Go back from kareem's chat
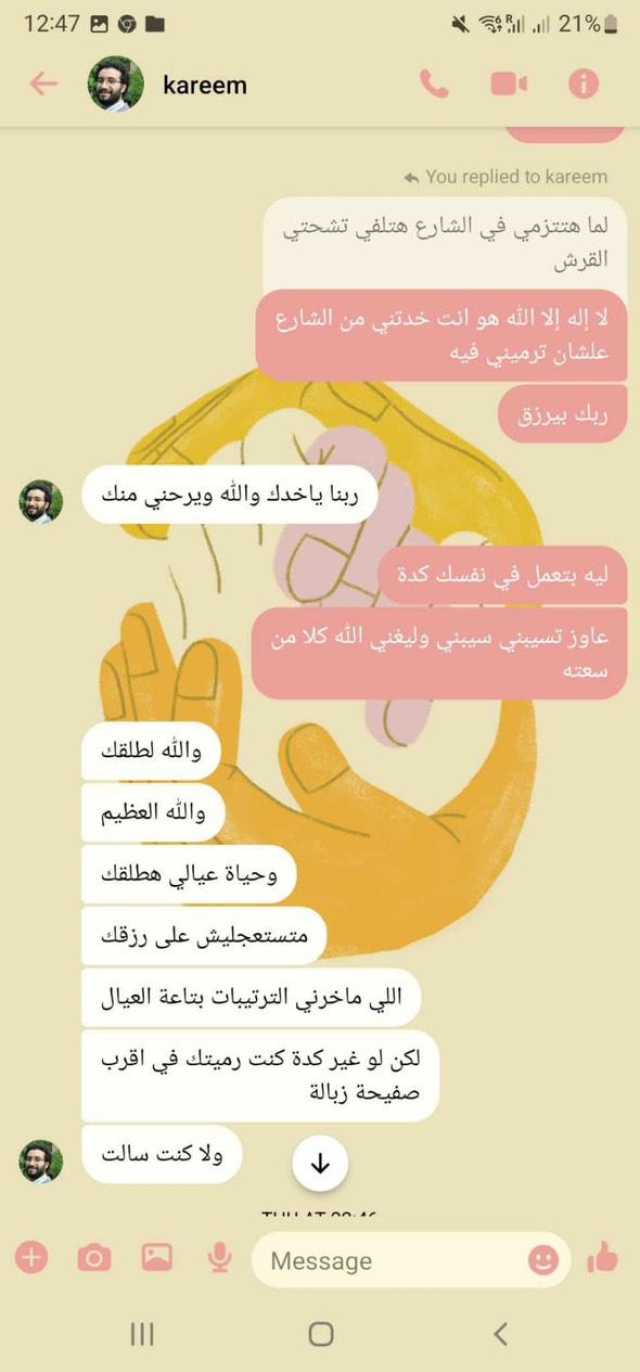640x1372 pixels. pyautogui.click(x=43, y=85)
